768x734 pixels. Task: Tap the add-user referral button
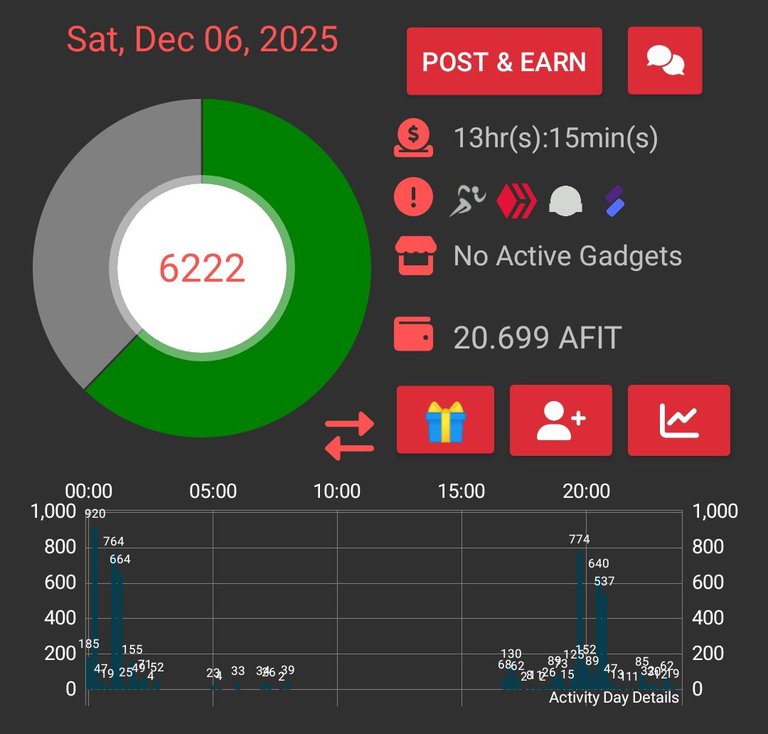pos(561,420)
